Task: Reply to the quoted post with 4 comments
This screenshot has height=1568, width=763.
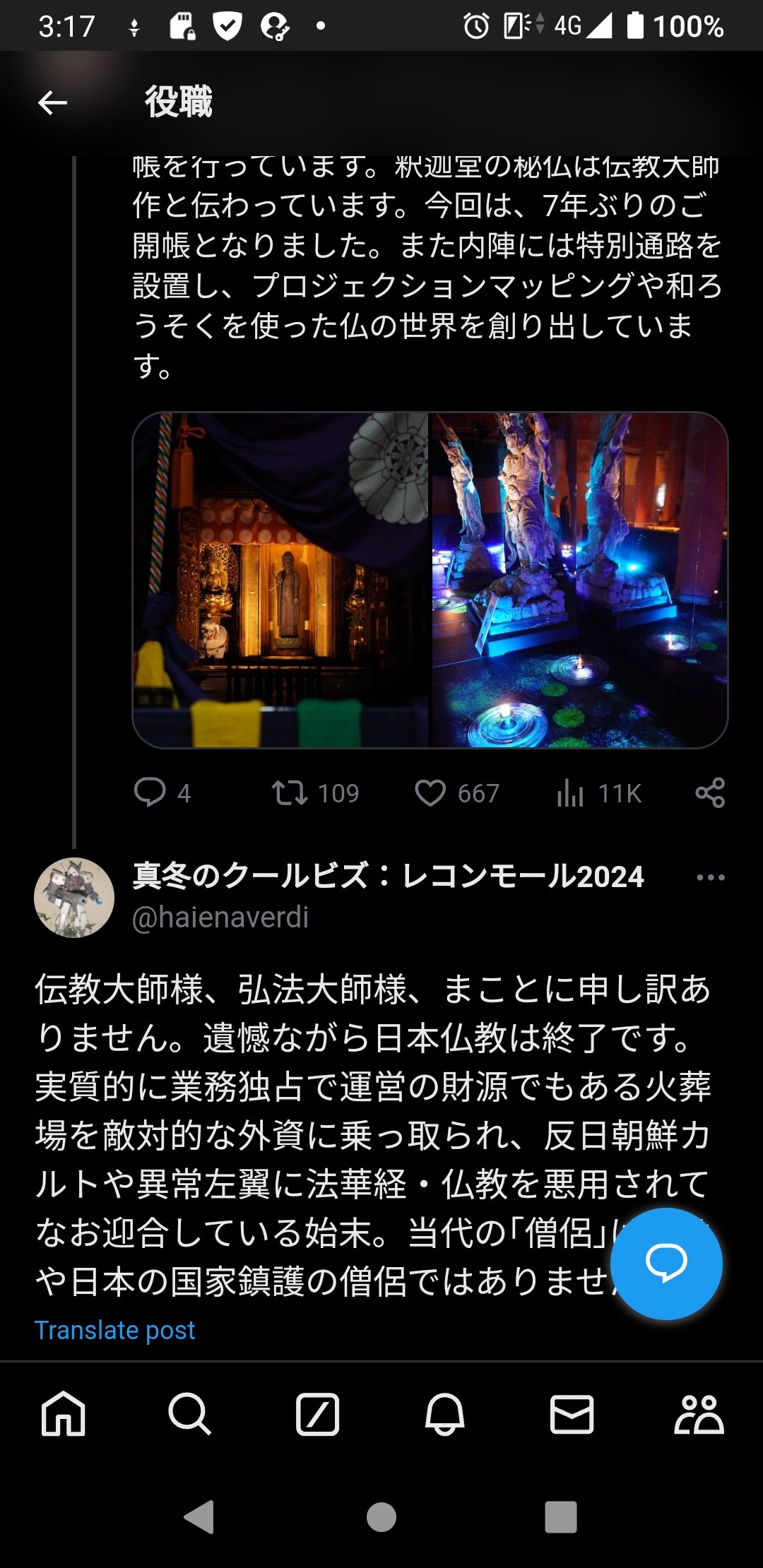Action: [x=150, y=792]
